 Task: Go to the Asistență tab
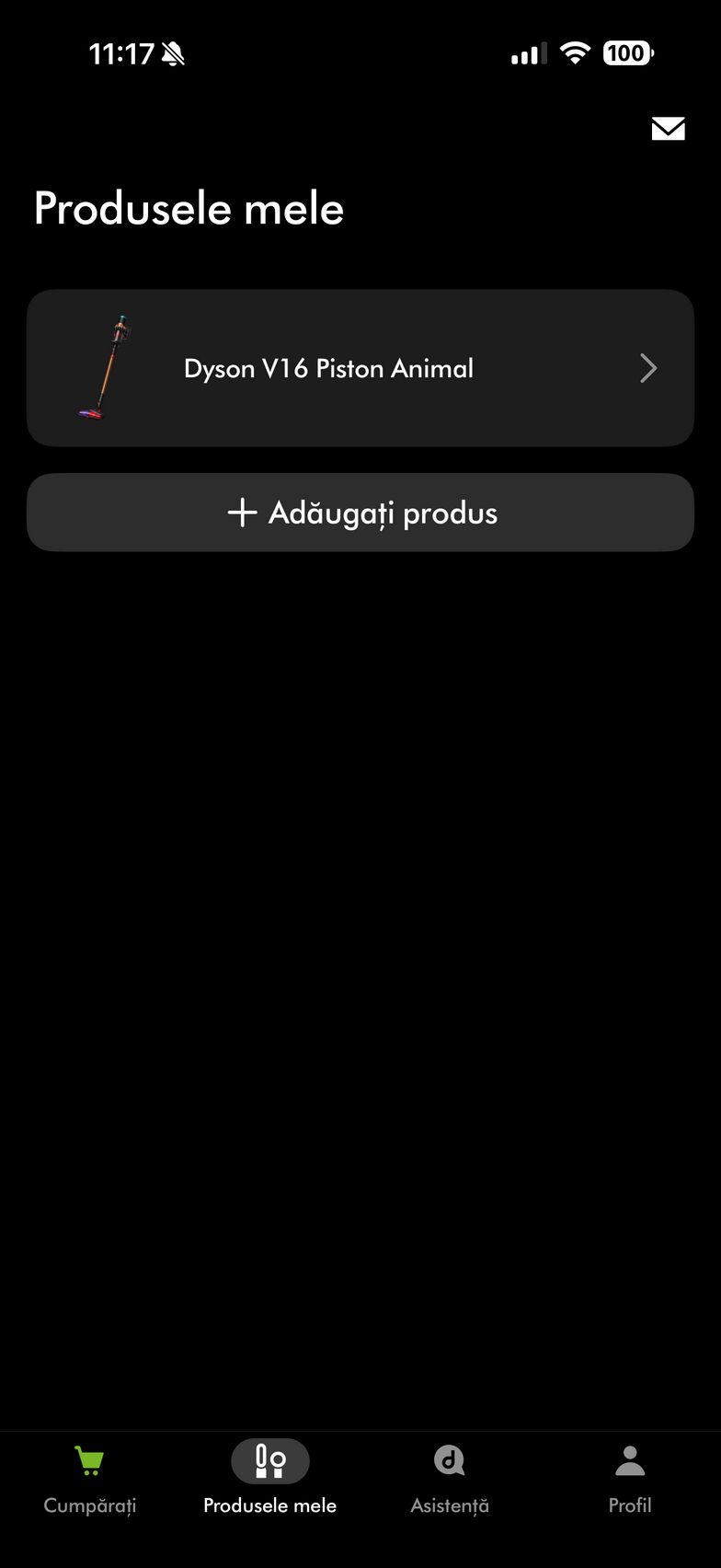point(450,1480)
